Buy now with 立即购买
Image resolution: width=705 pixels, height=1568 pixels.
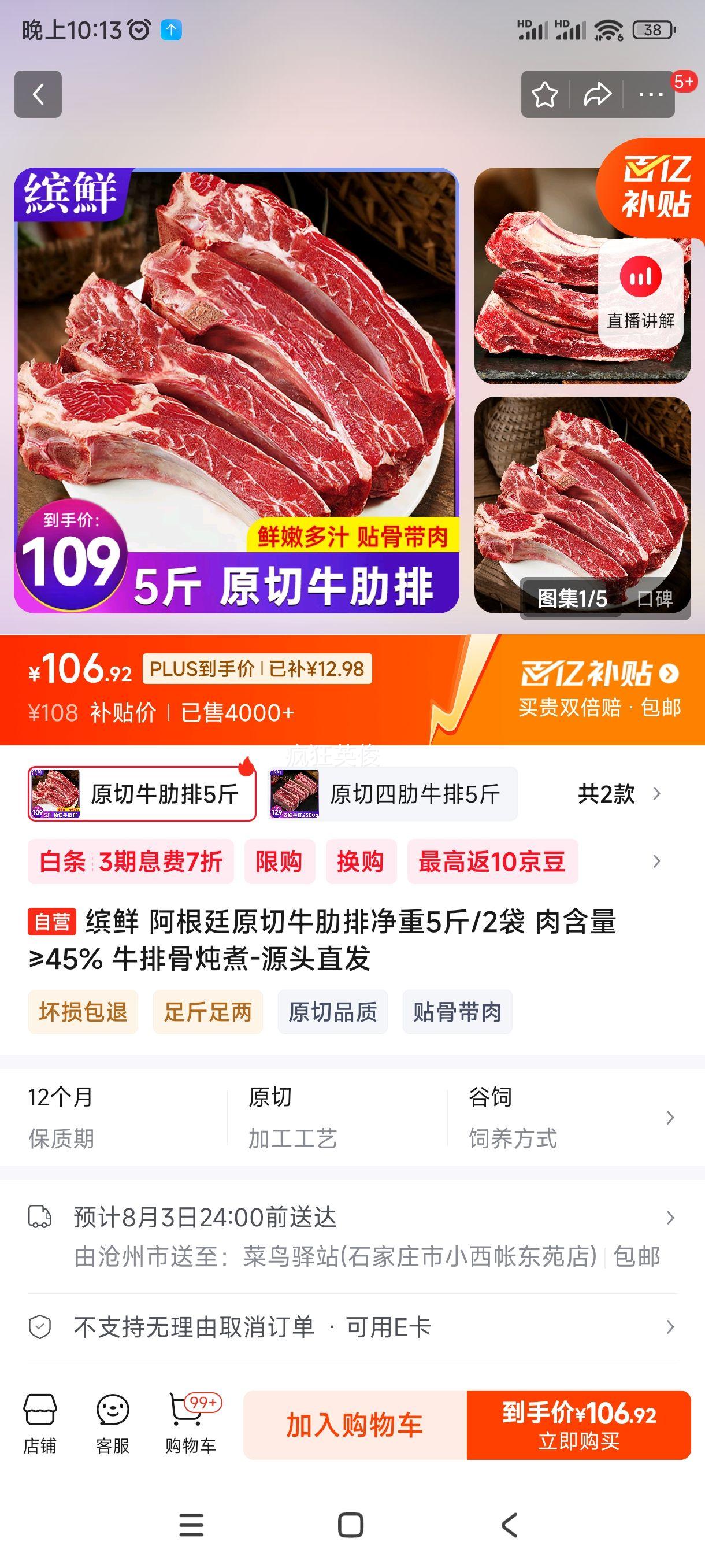(x=578, y=1425)
